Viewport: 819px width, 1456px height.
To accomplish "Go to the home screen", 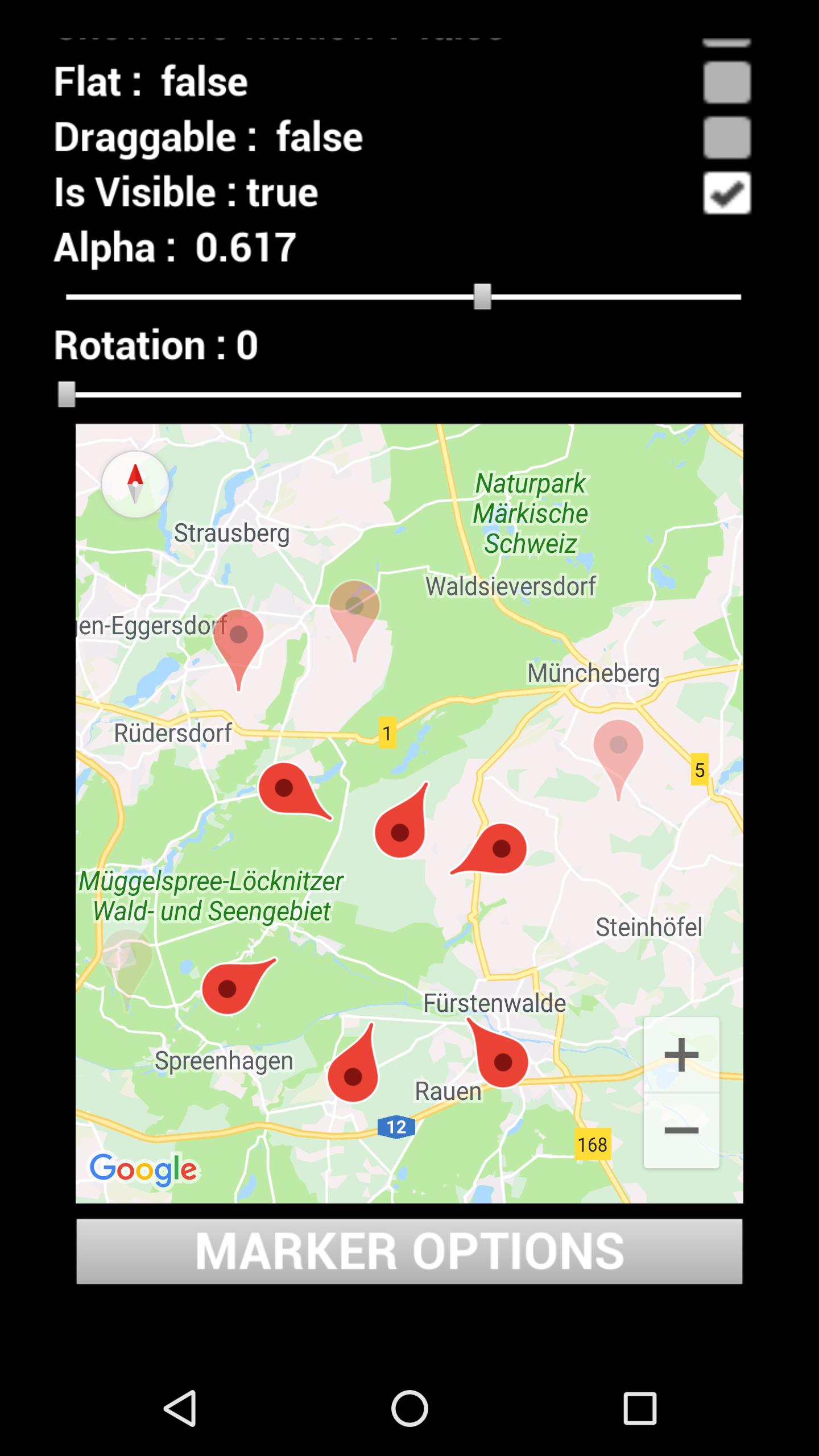I will [x=409, y=1408].
